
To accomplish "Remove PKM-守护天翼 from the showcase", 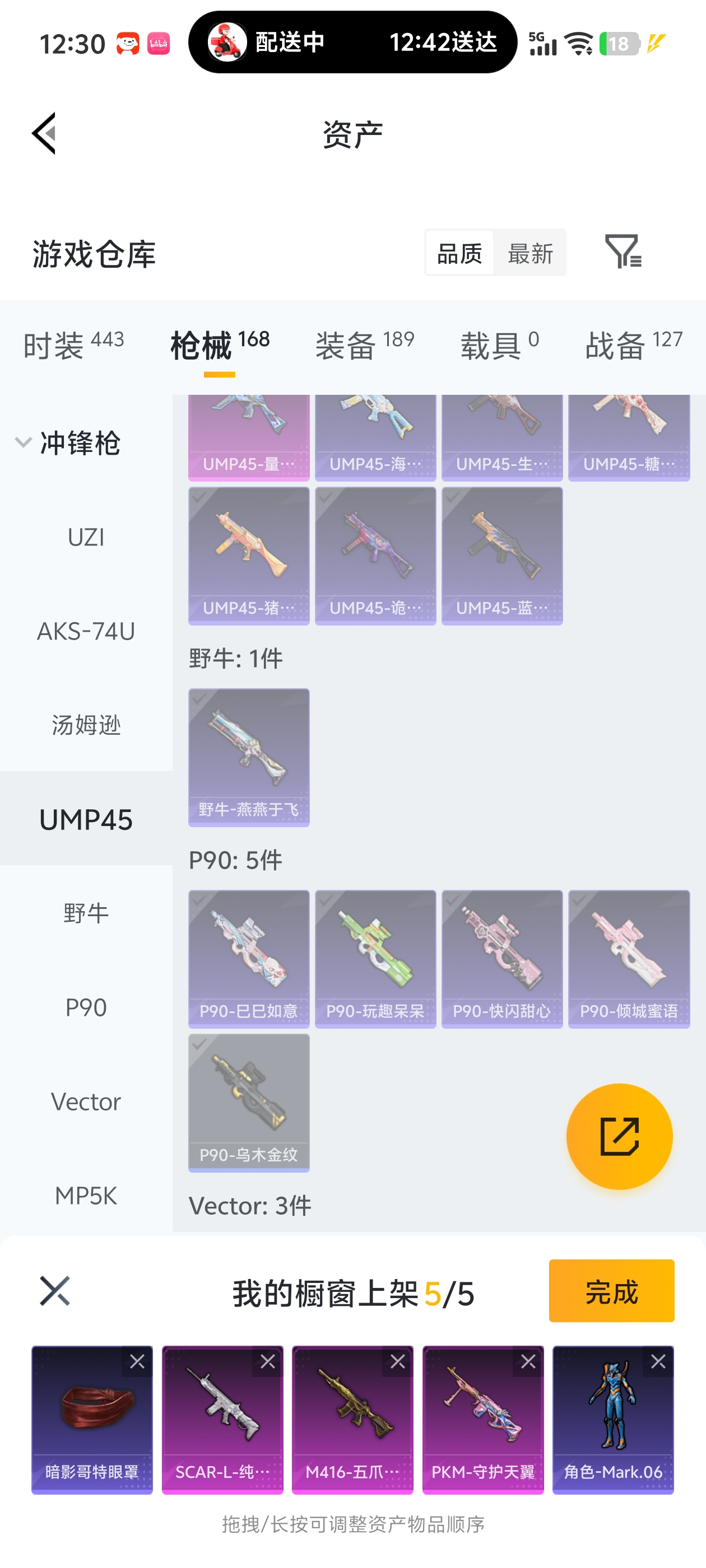I will [x=527, y=1362].
